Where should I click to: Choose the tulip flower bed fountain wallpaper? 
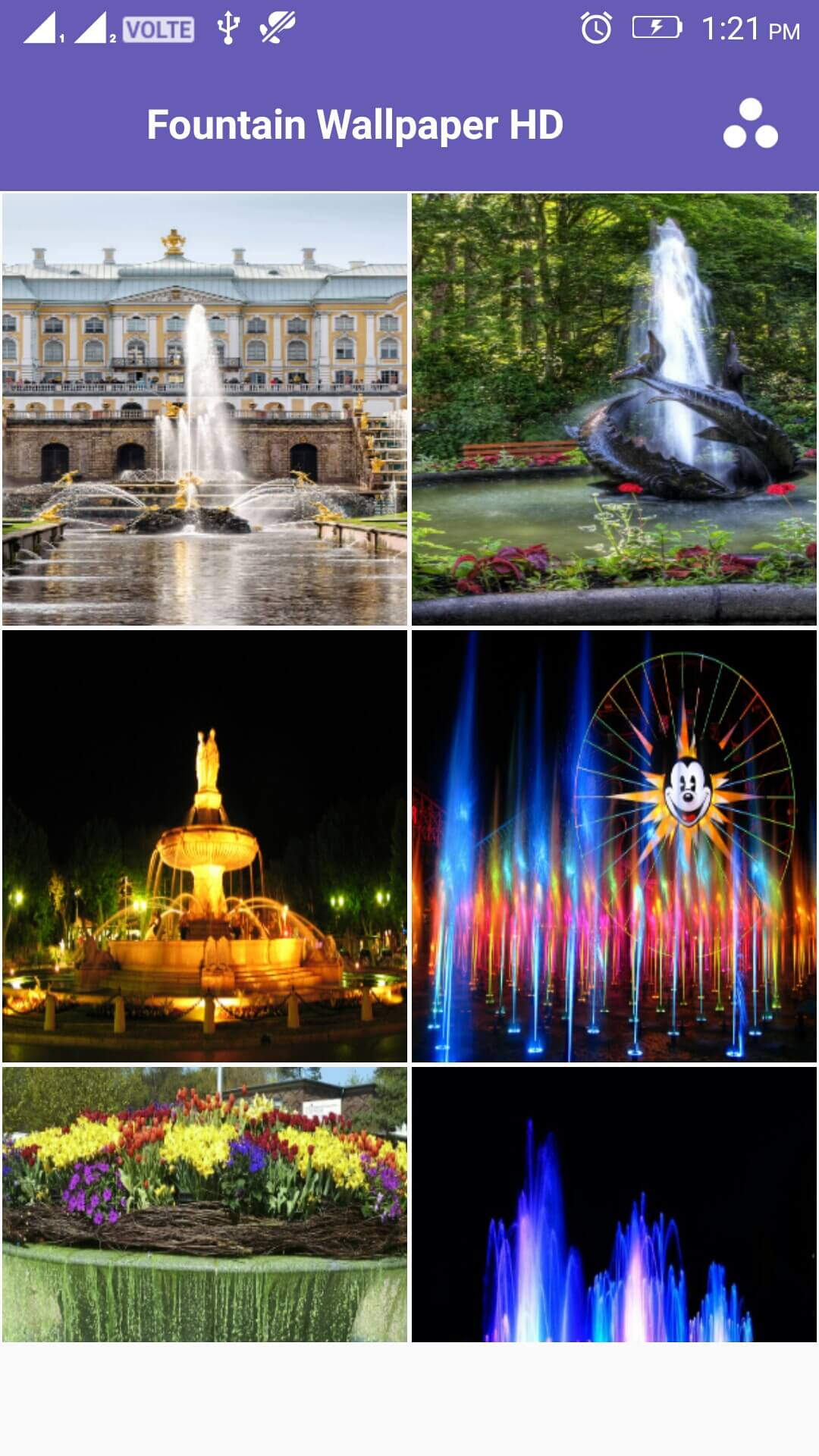click(205, 1204)
